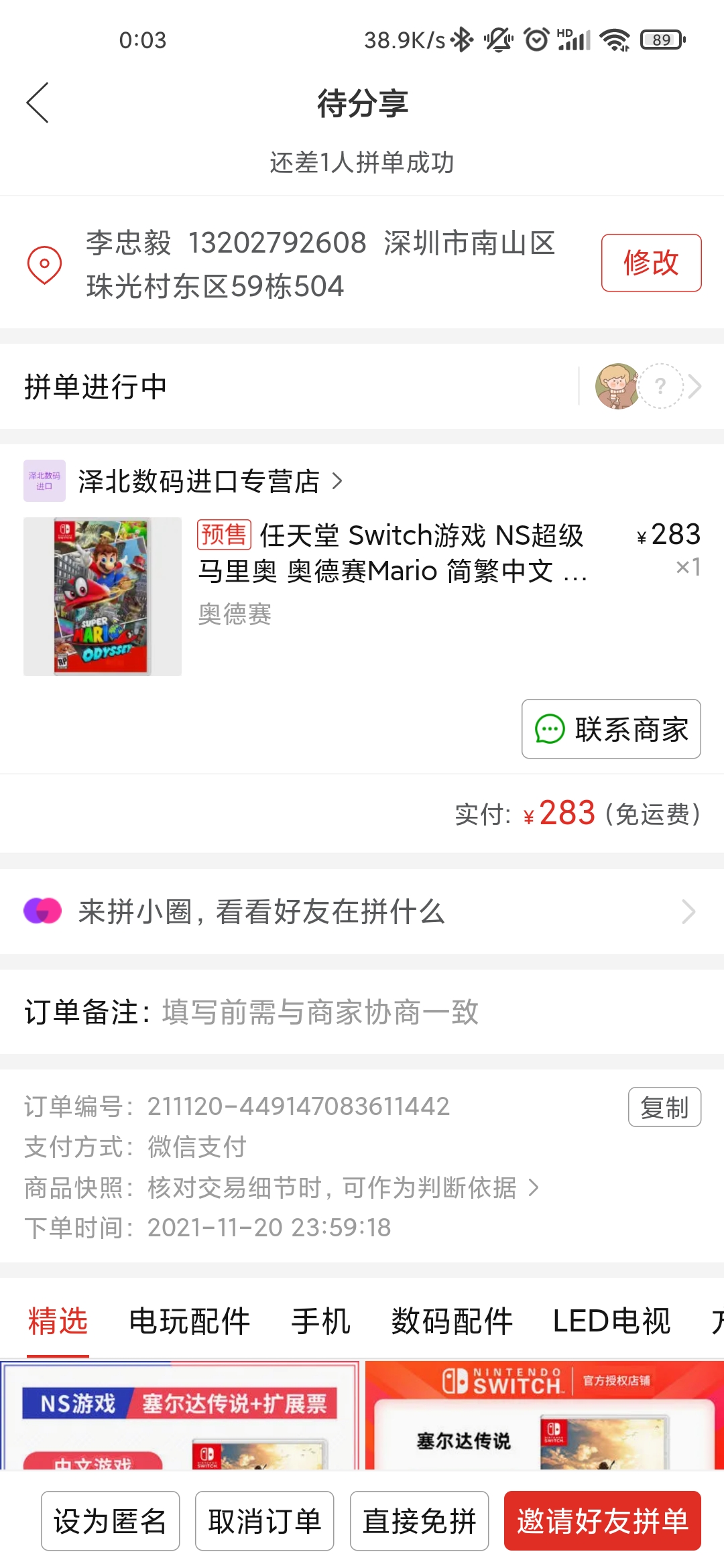Tap 修改 to edit the delivery address
Viewport: 724px width, 1568px height.
coord(650,263)
